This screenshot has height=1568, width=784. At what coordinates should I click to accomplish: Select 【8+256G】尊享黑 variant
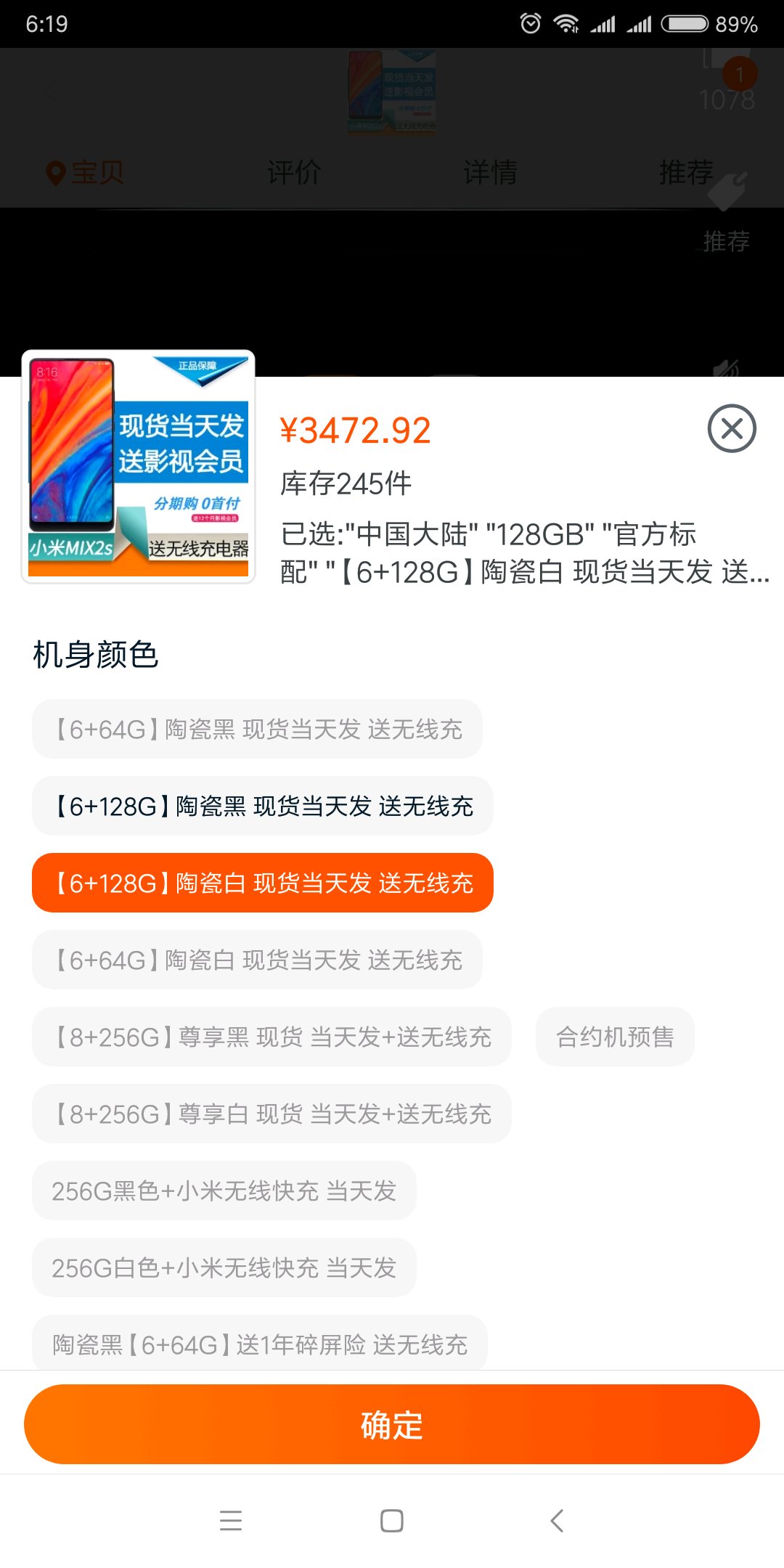pos(271,1037)
